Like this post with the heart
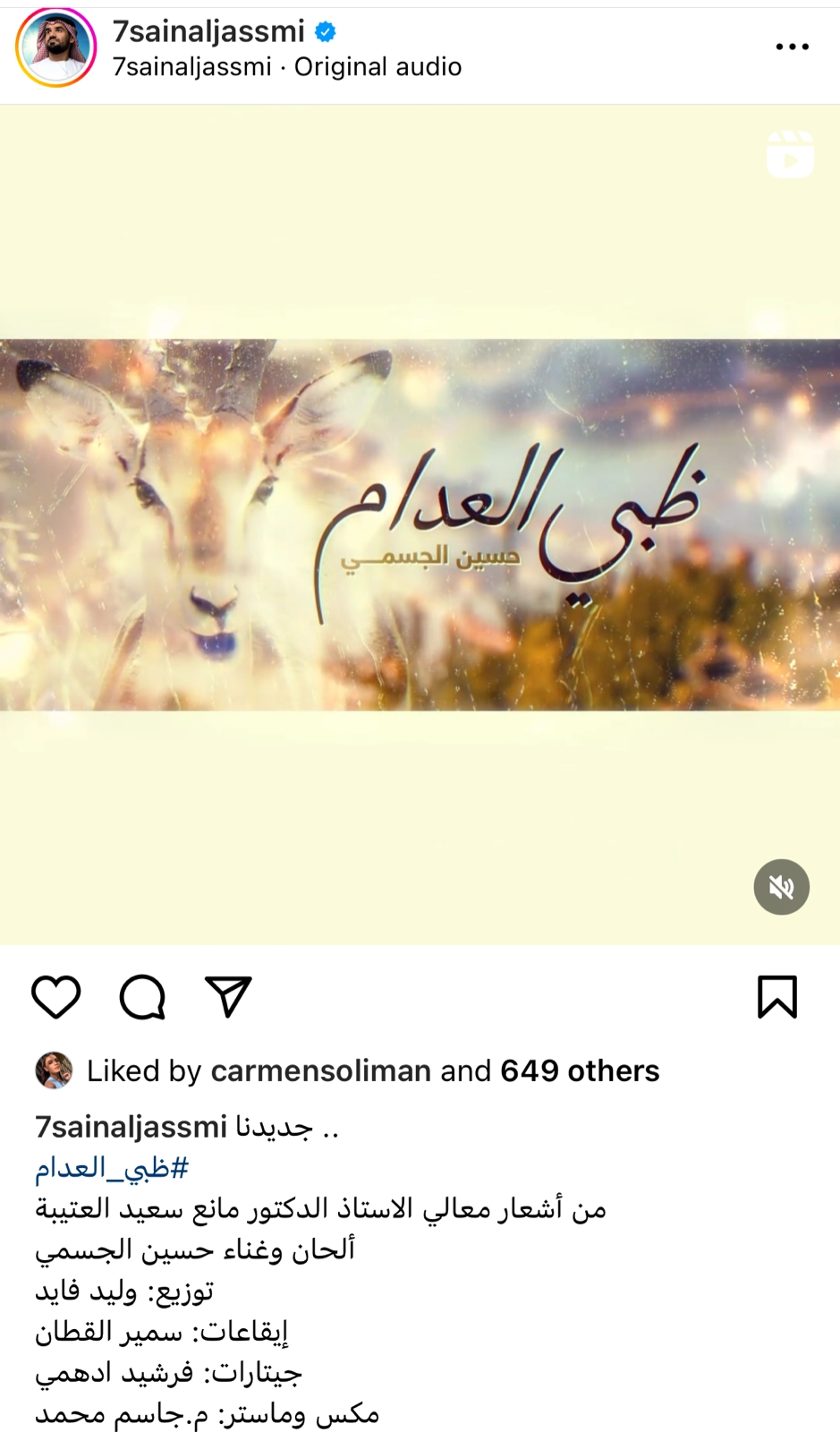The height and width of the screenshot is (1432, 840). [56, 997]
